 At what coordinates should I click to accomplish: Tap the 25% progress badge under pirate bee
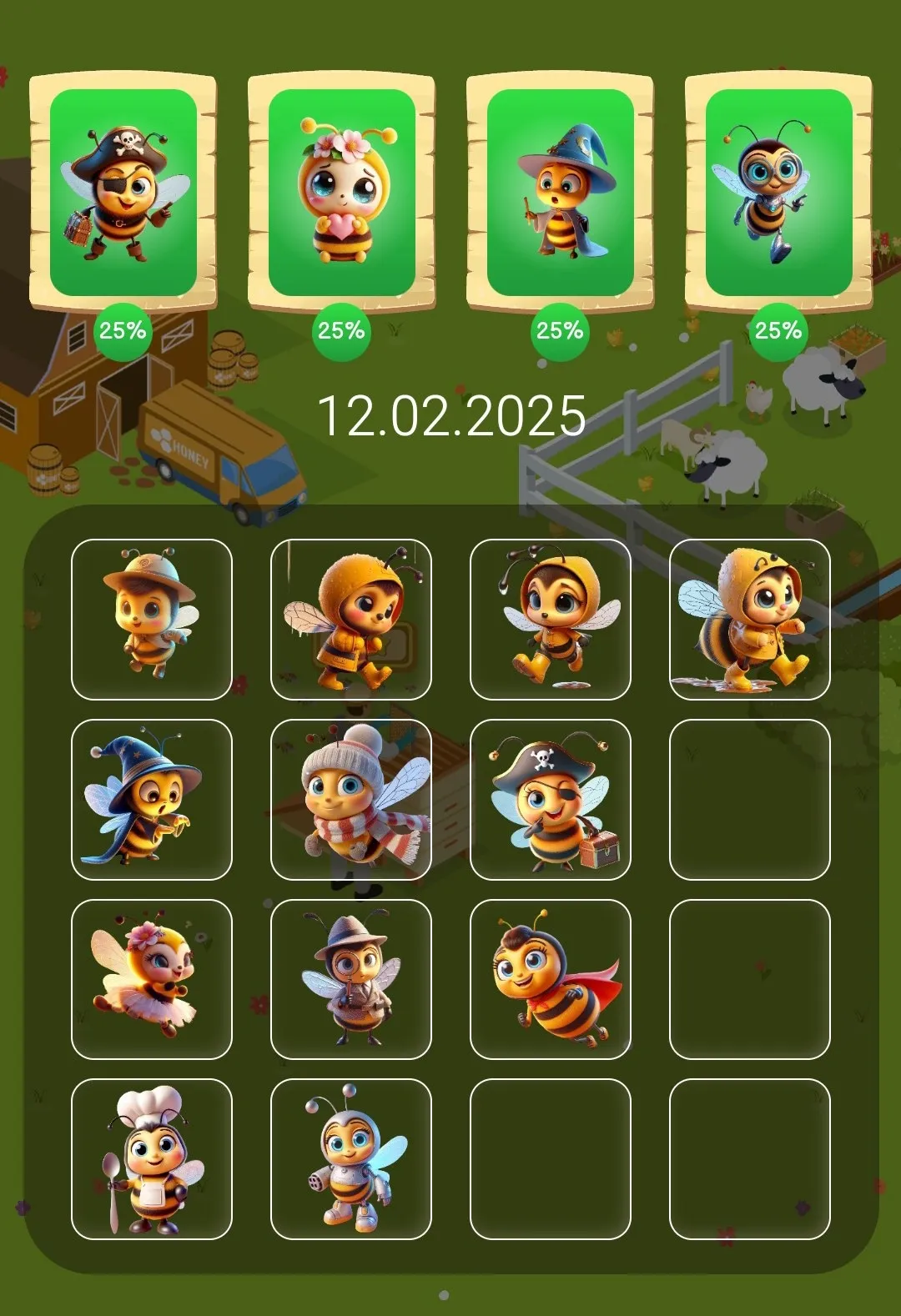click(x=121, y=331)
